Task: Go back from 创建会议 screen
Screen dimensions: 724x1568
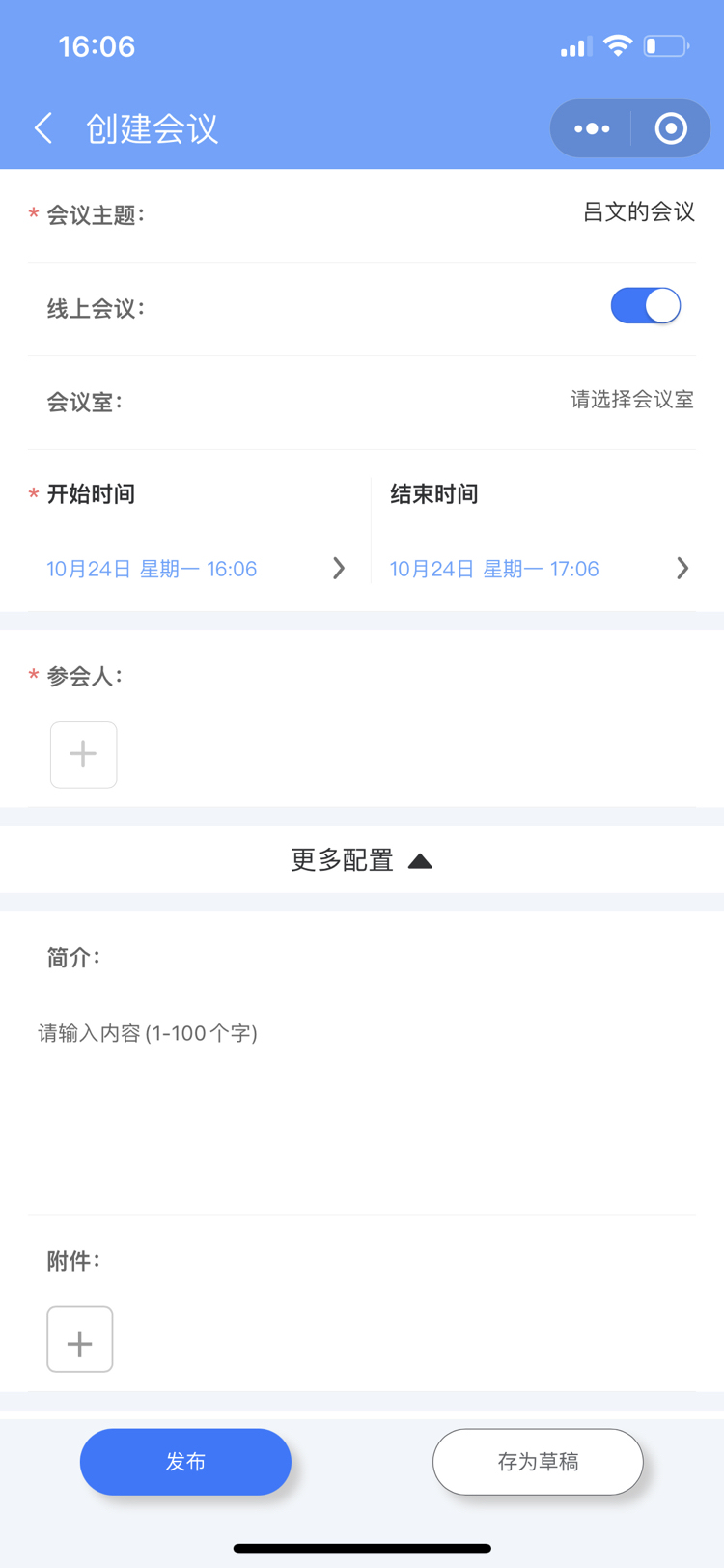Action: (43, 128)
